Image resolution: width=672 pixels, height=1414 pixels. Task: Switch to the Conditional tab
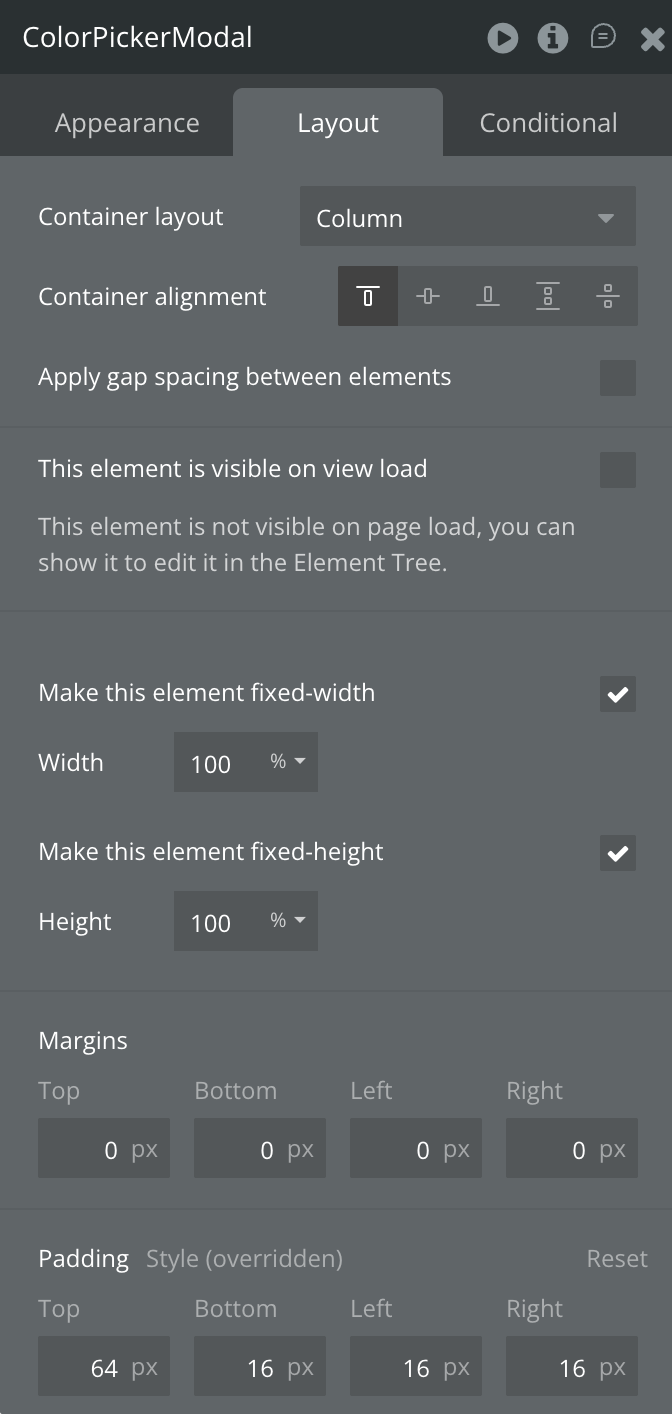tap(548, 123)
